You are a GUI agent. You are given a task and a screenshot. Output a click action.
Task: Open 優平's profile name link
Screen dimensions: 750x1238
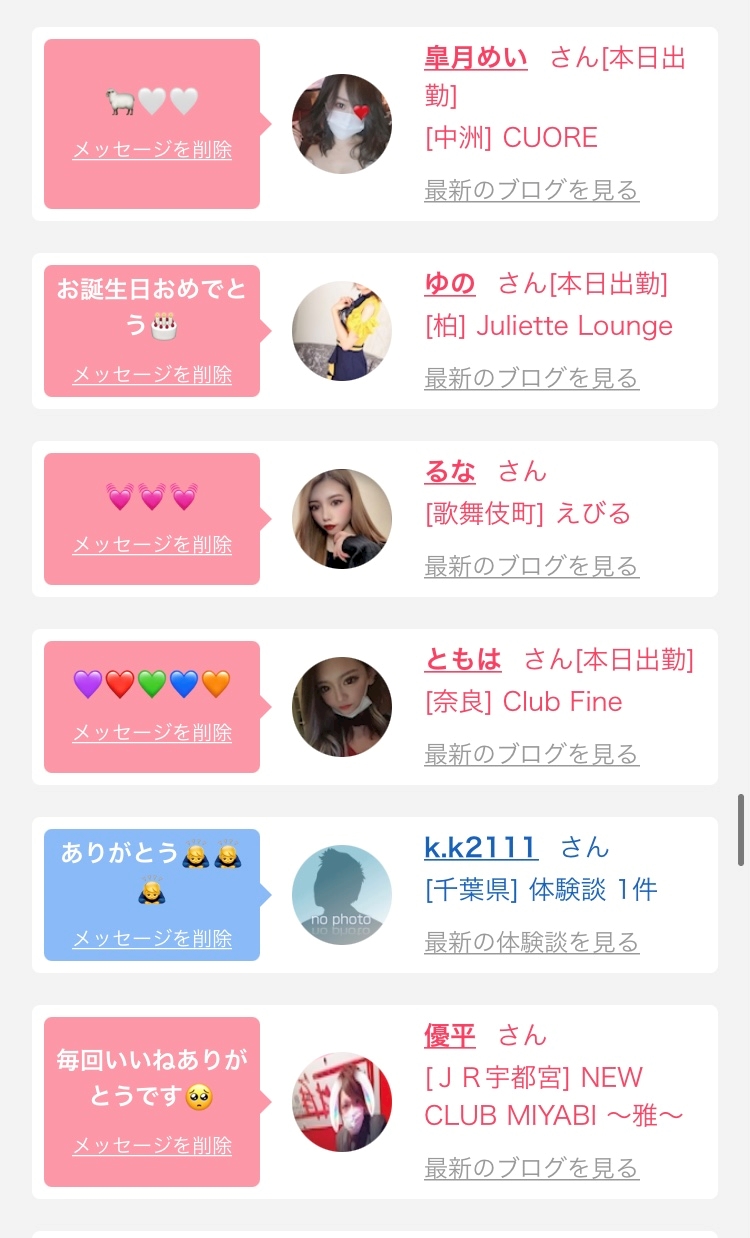450,1036
